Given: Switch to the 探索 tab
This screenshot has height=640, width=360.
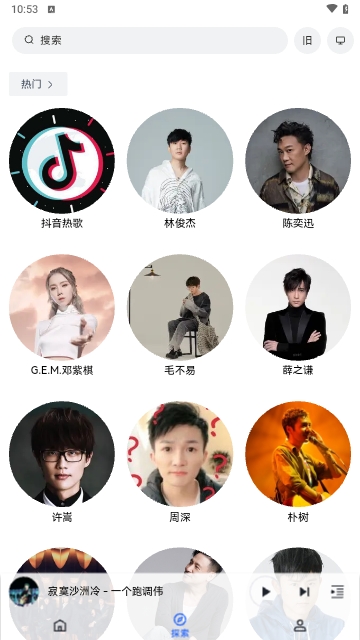Looking at the screenshot, I should coord(180,625).
